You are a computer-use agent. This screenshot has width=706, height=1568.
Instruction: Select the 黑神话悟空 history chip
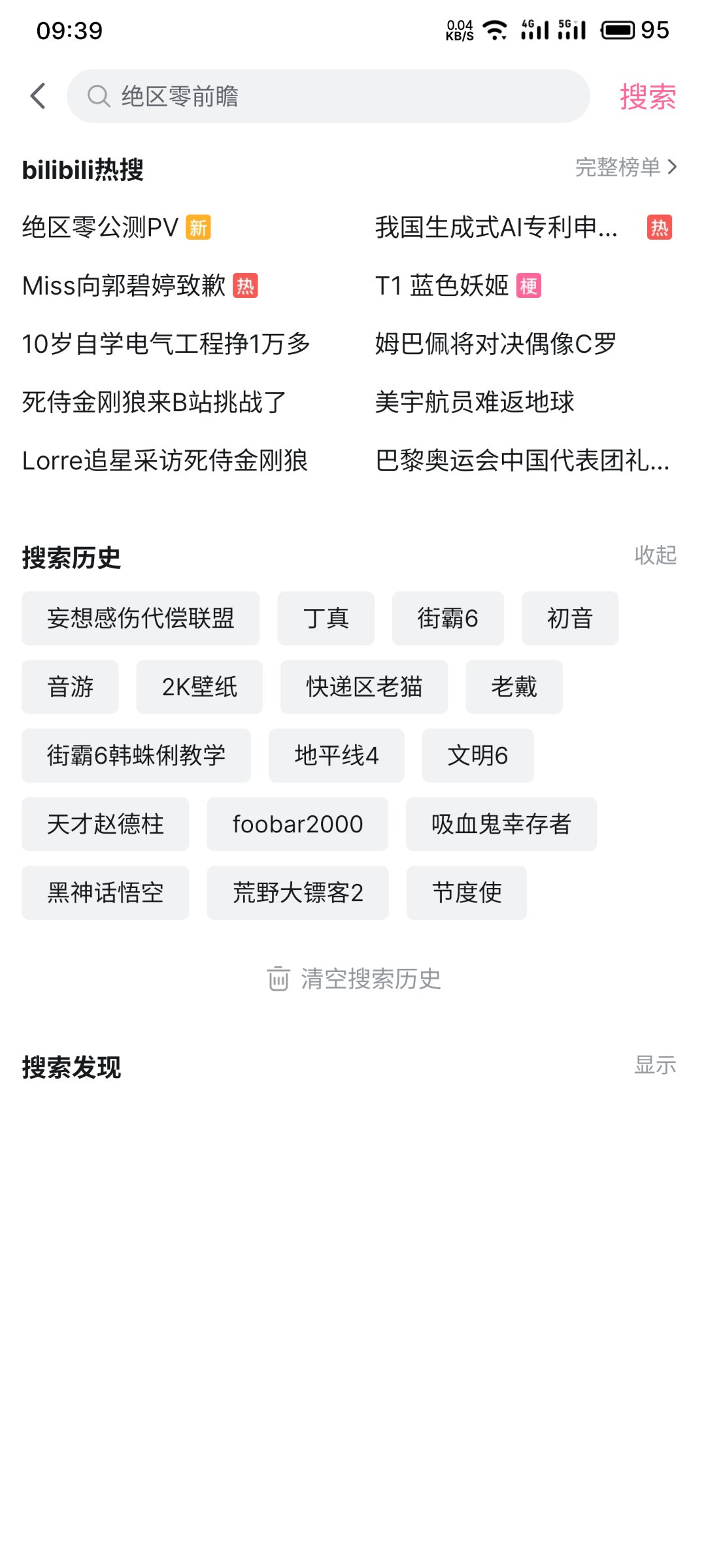point(105,892)
